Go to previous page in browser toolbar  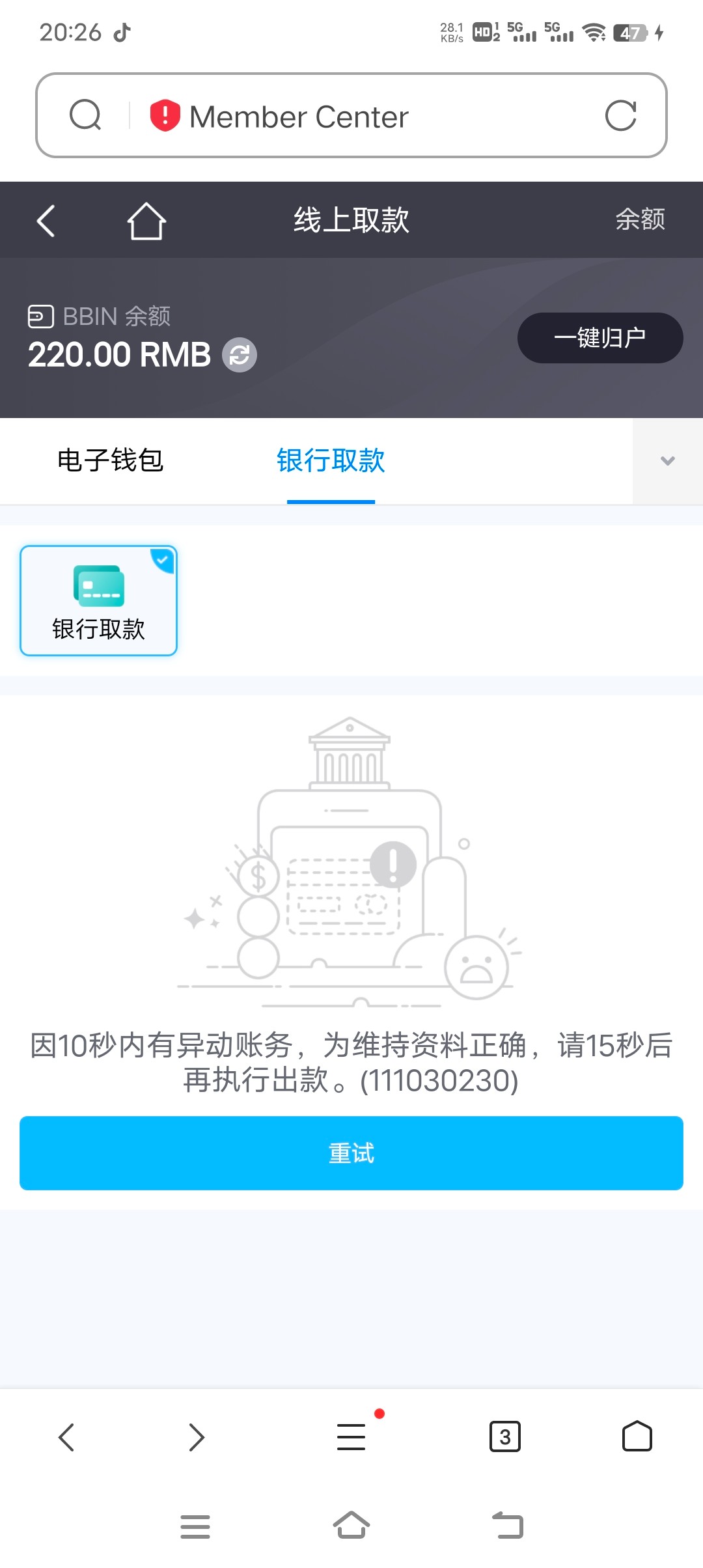click(66, 1437)
